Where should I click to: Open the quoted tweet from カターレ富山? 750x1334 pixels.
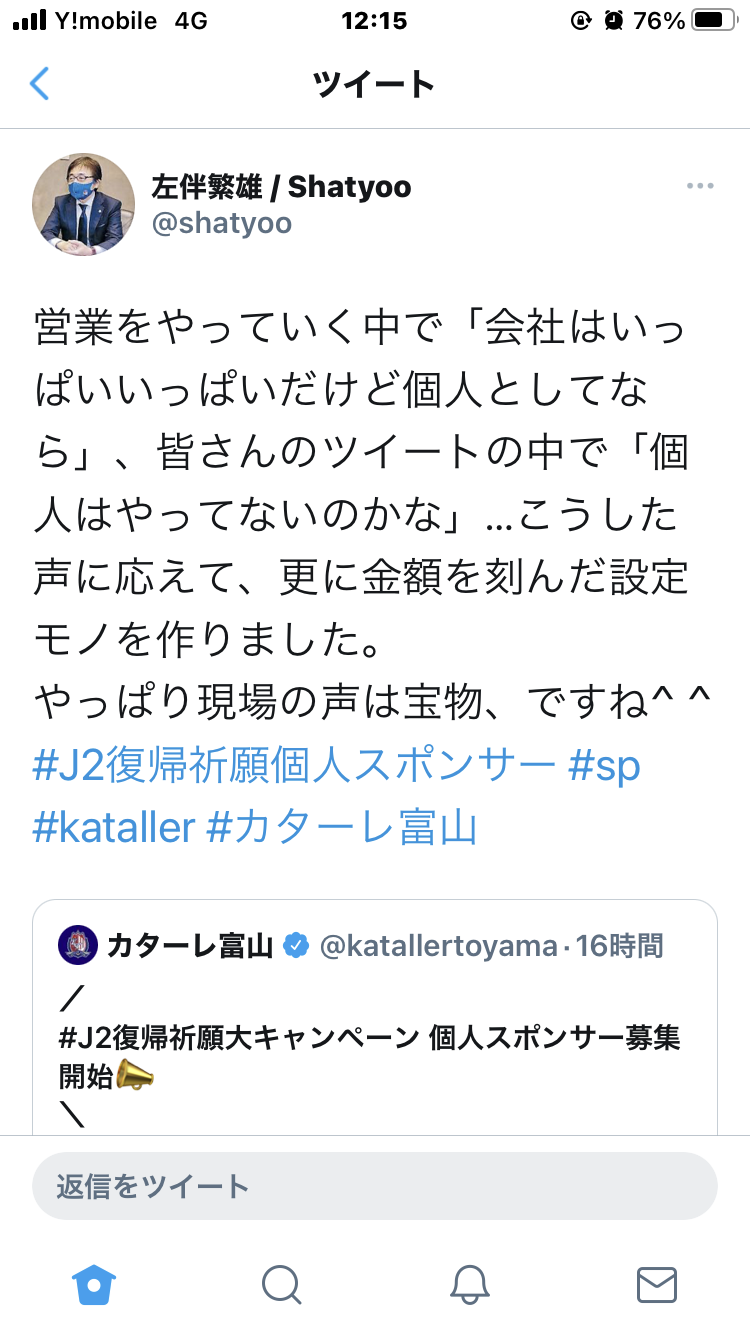pos(374,1018)
